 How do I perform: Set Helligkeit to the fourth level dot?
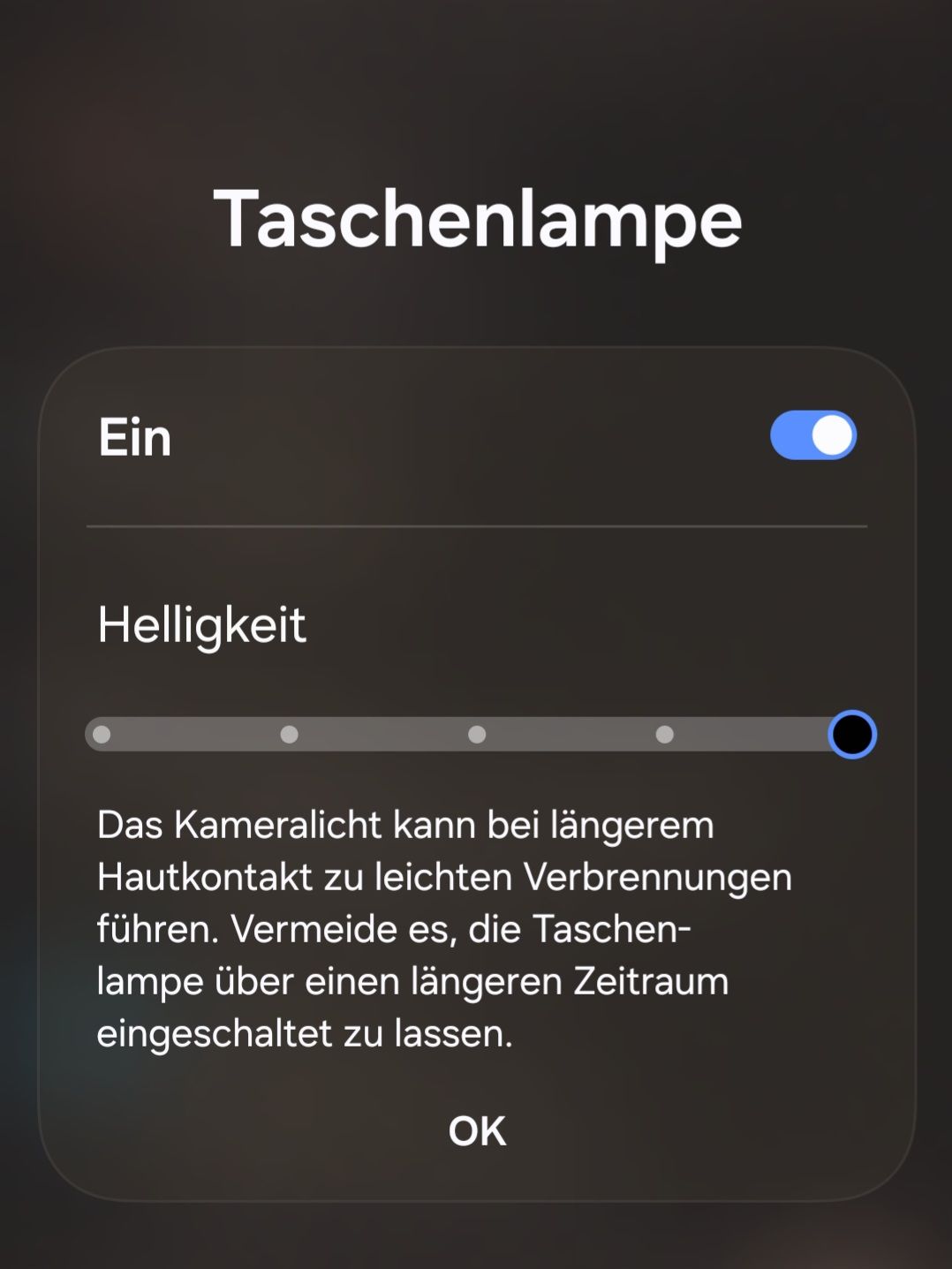pos(665,735)
